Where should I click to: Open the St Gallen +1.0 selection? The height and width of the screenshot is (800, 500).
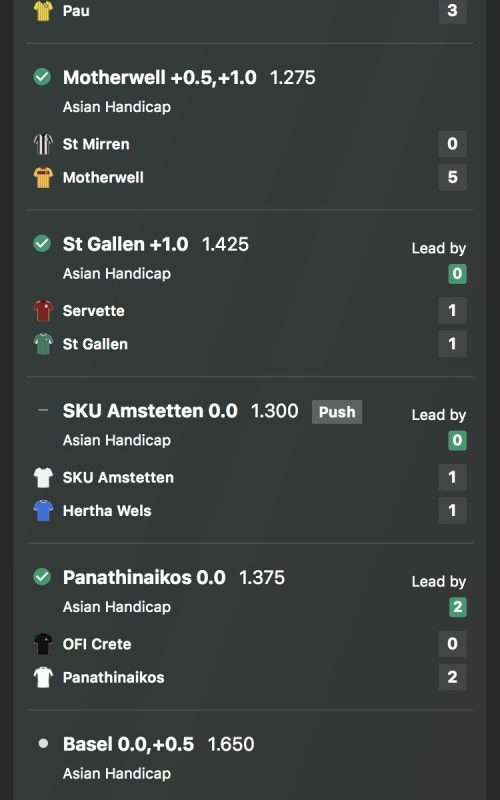[x=126, y=244]
